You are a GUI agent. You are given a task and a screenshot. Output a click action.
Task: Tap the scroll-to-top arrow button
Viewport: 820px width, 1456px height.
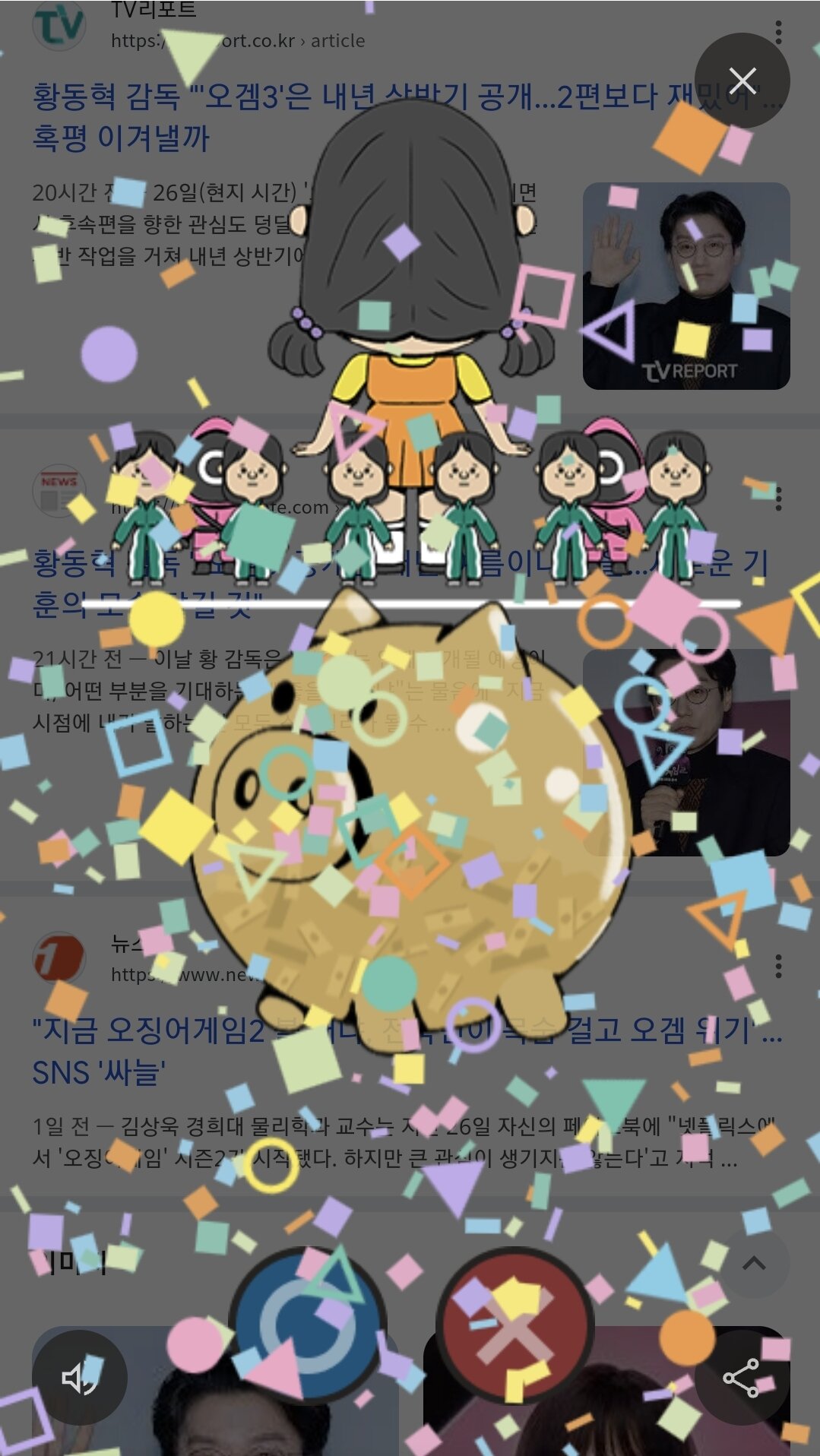[753, 1264]
